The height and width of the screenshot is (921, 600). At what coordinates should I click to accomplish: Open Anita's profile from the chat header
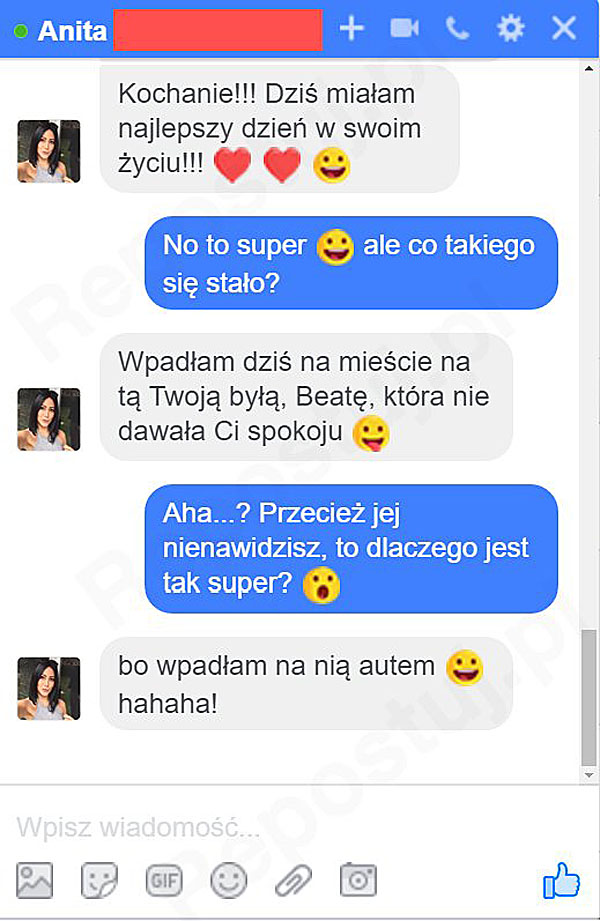coord(72,30)
